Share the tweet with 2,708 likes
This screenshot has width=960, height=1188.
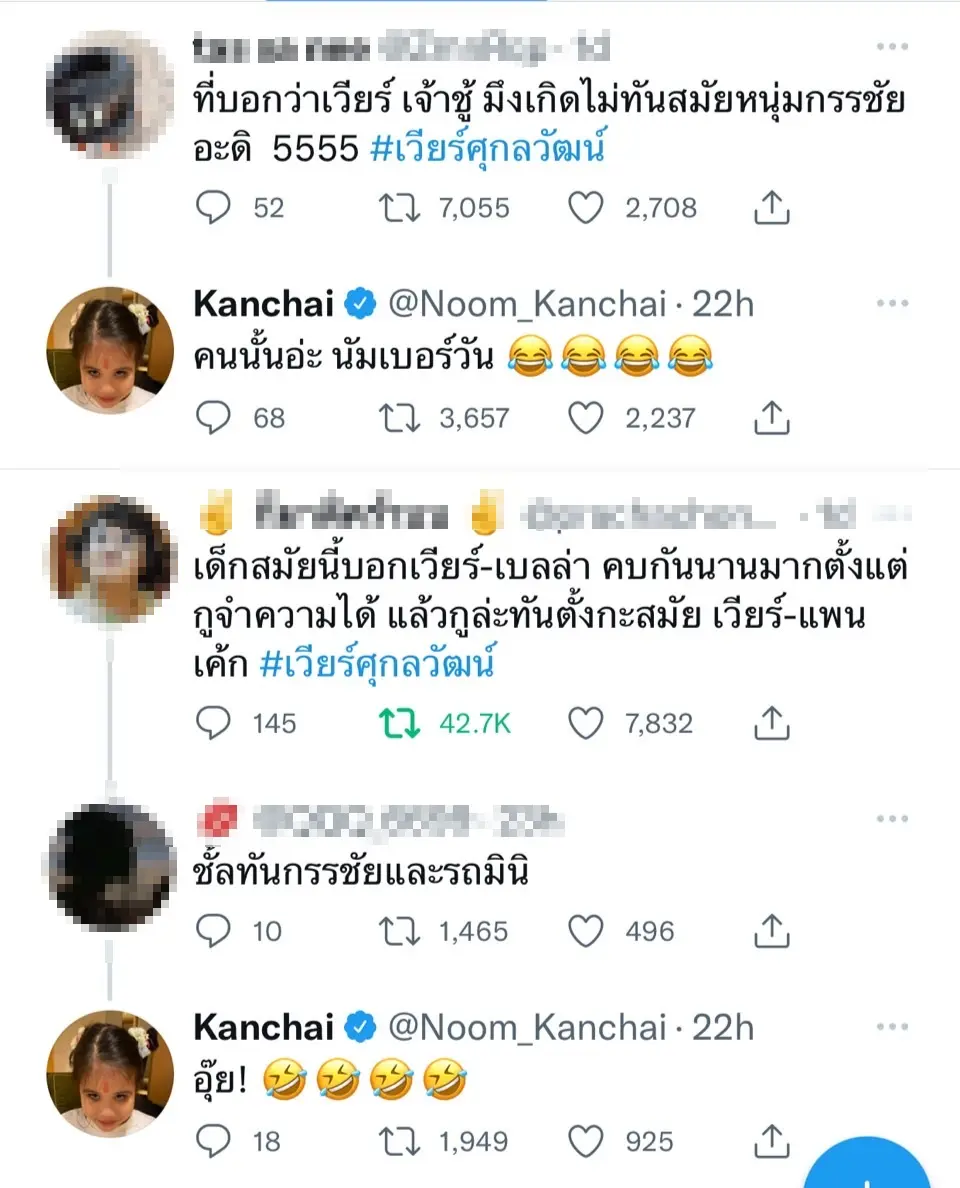(772, 208)
